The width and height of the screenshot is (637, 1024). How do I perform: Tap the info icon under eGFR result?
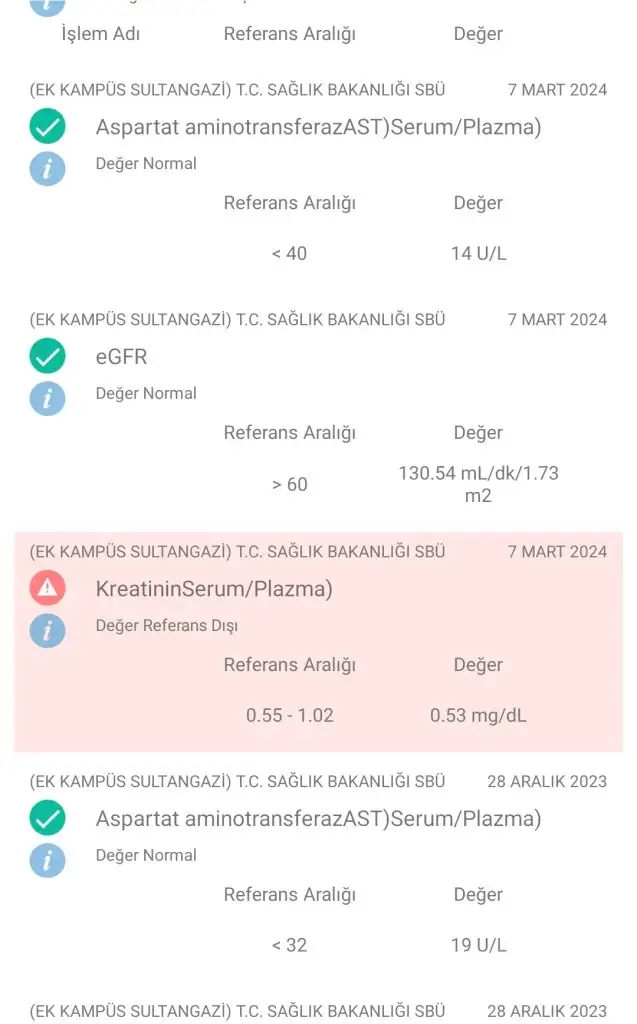pos(47,398)
